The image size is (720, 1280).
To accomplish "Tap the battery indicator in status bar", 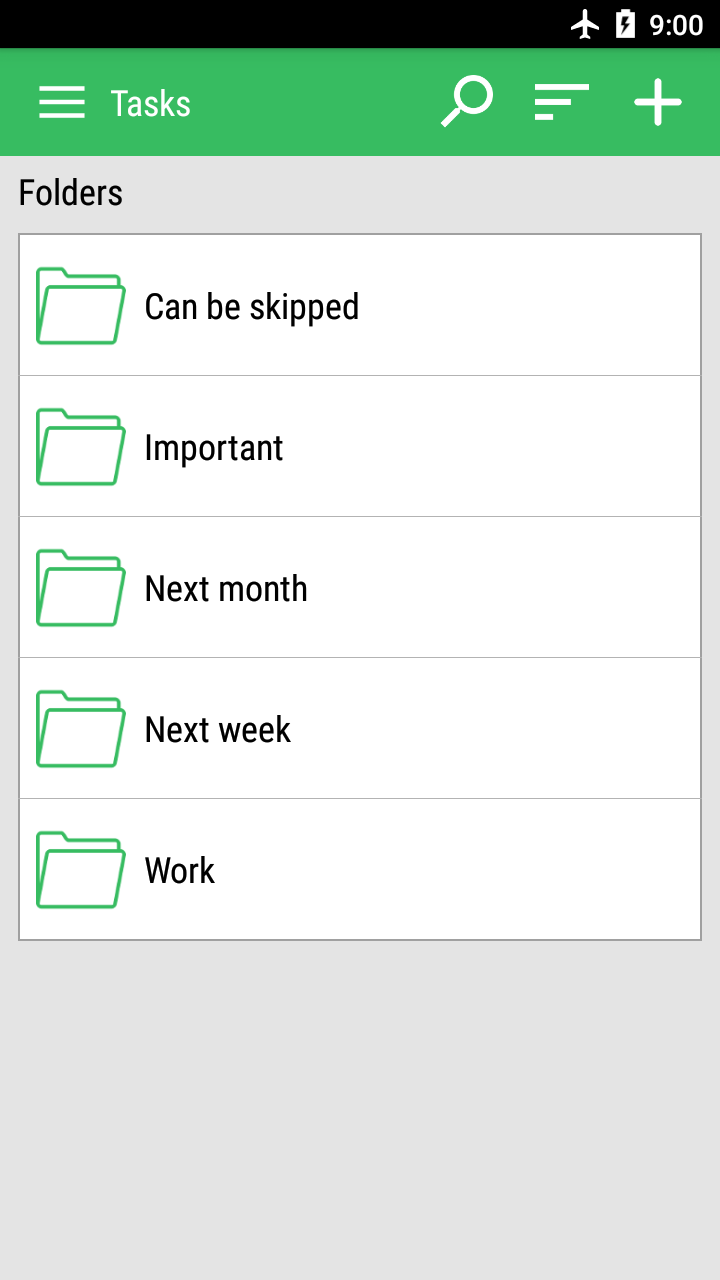I will [627, 23].
